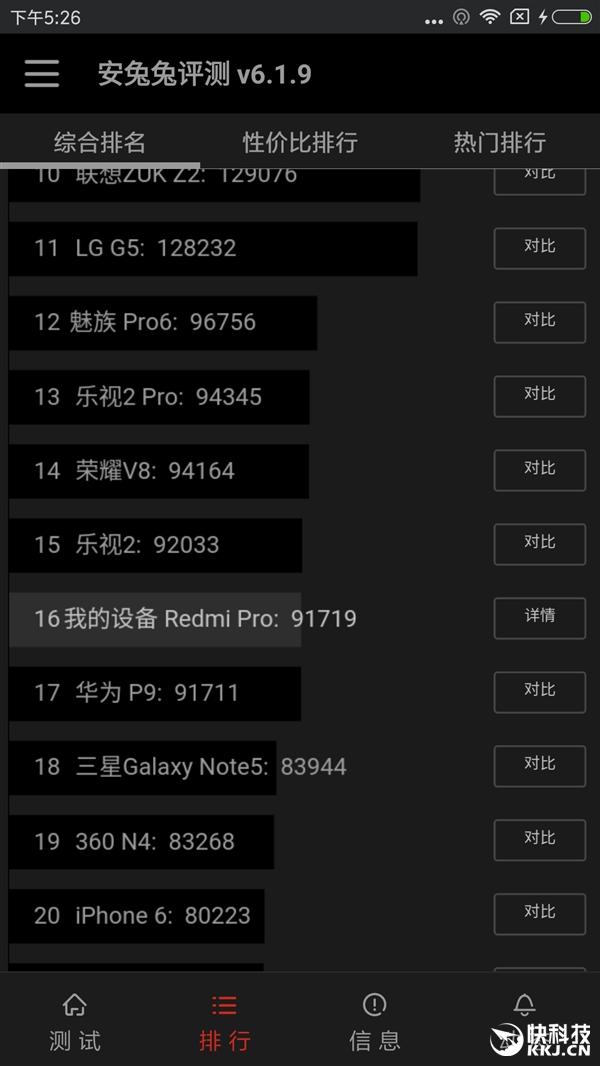Compare with 360 N4

539,840
